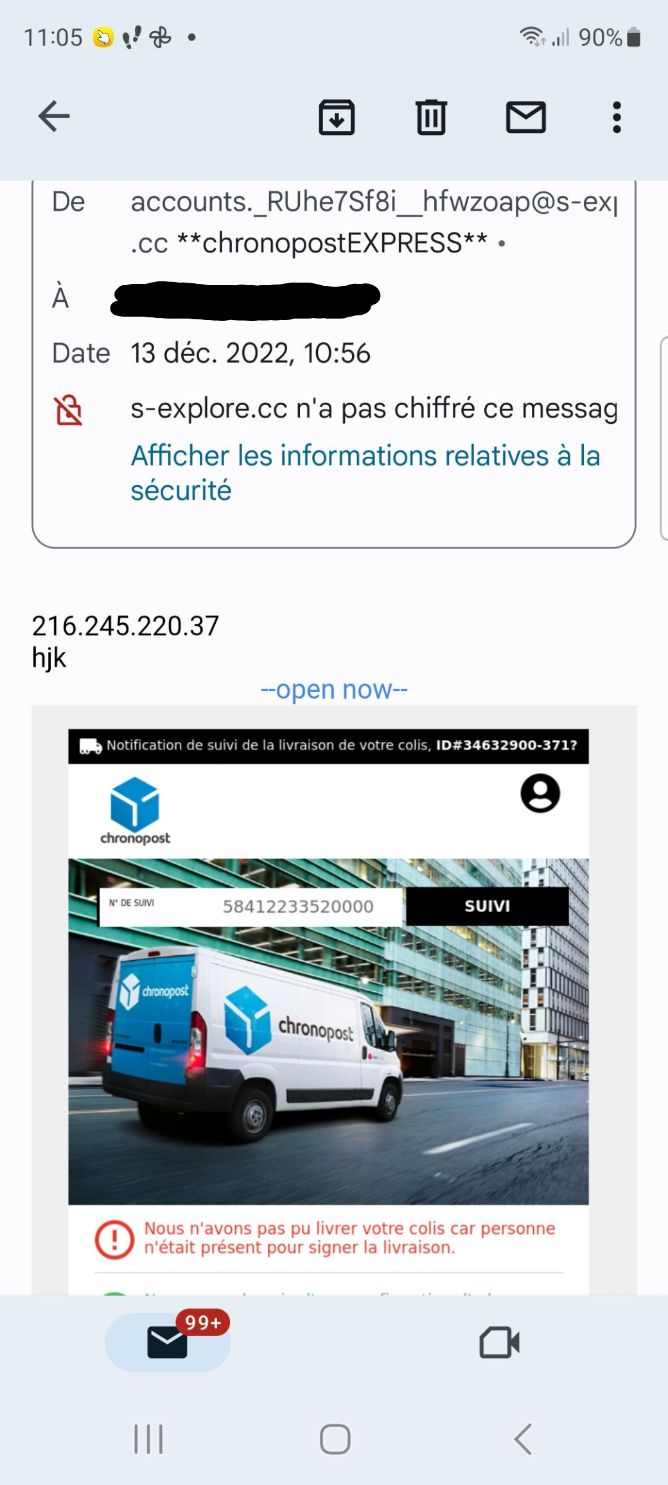Tap the system home button
Screen dimensions: 668x1485
pyautogui.click(x=335, y=1439)
